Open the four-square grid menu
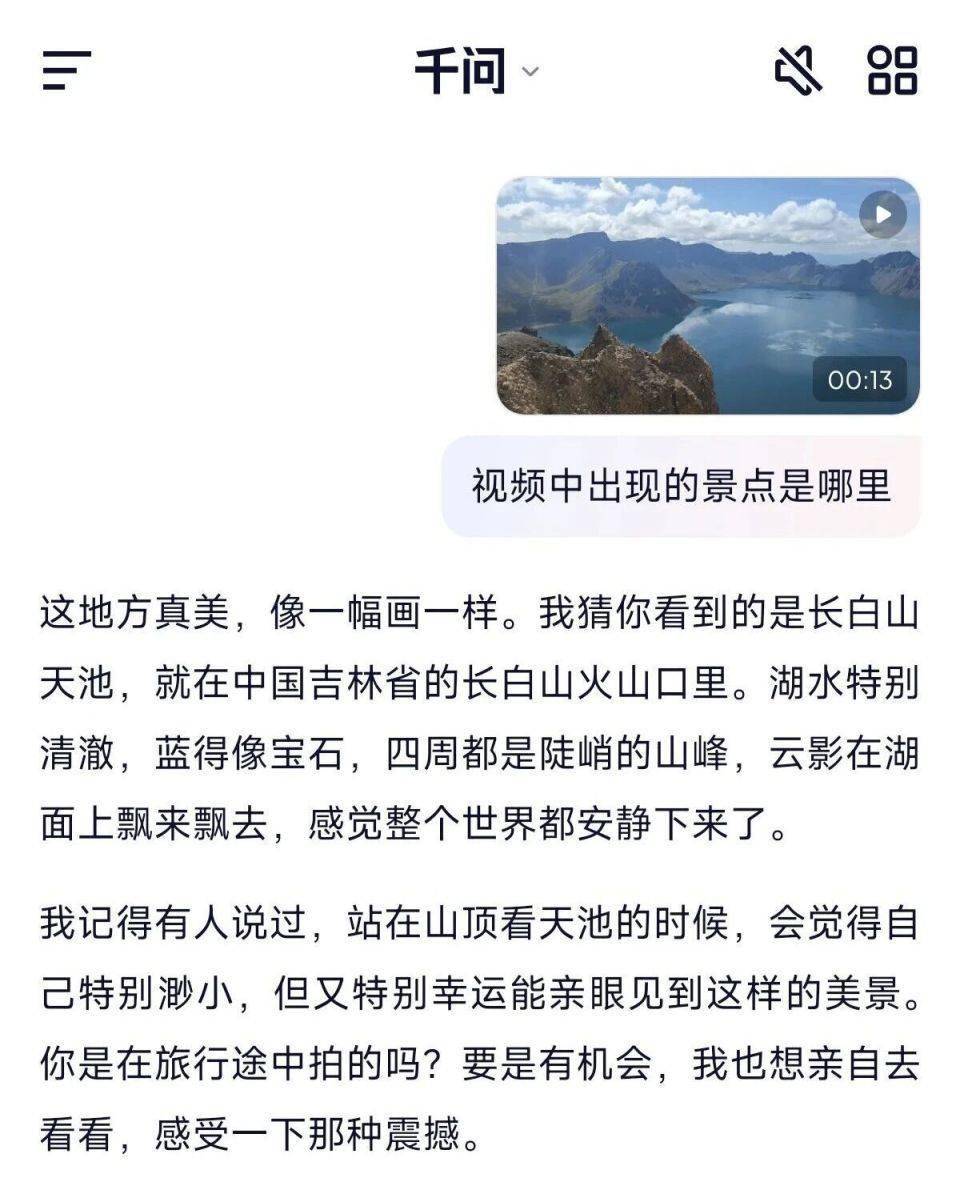The image size is (960, 1186). tap(892, 71)
